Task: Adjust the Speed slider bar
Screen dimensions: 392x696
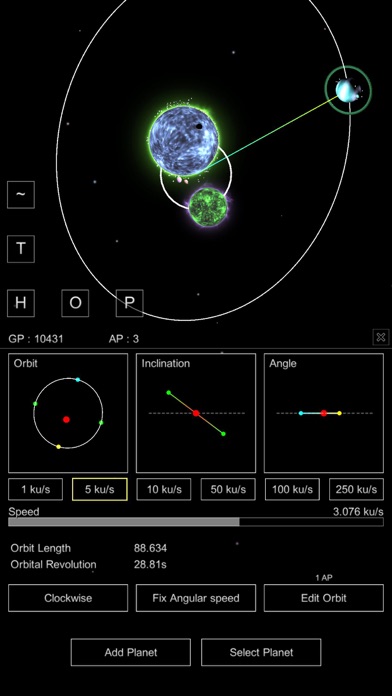Action: coord(196,522)
